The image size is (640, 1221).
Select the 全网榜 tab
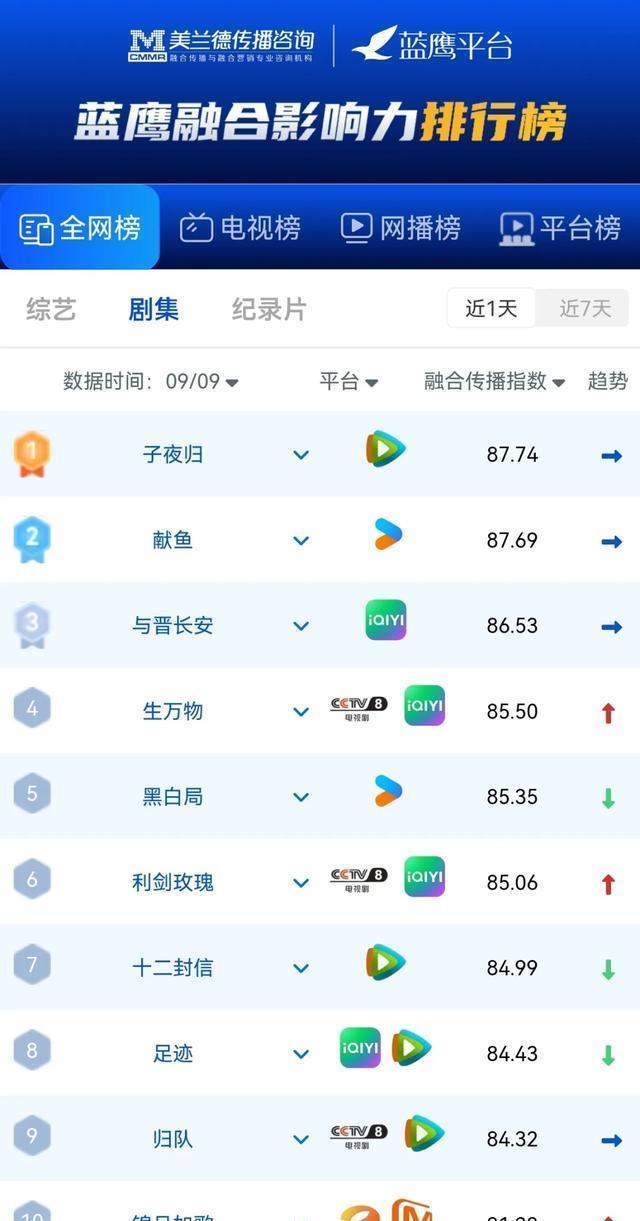tap(80, 228)
